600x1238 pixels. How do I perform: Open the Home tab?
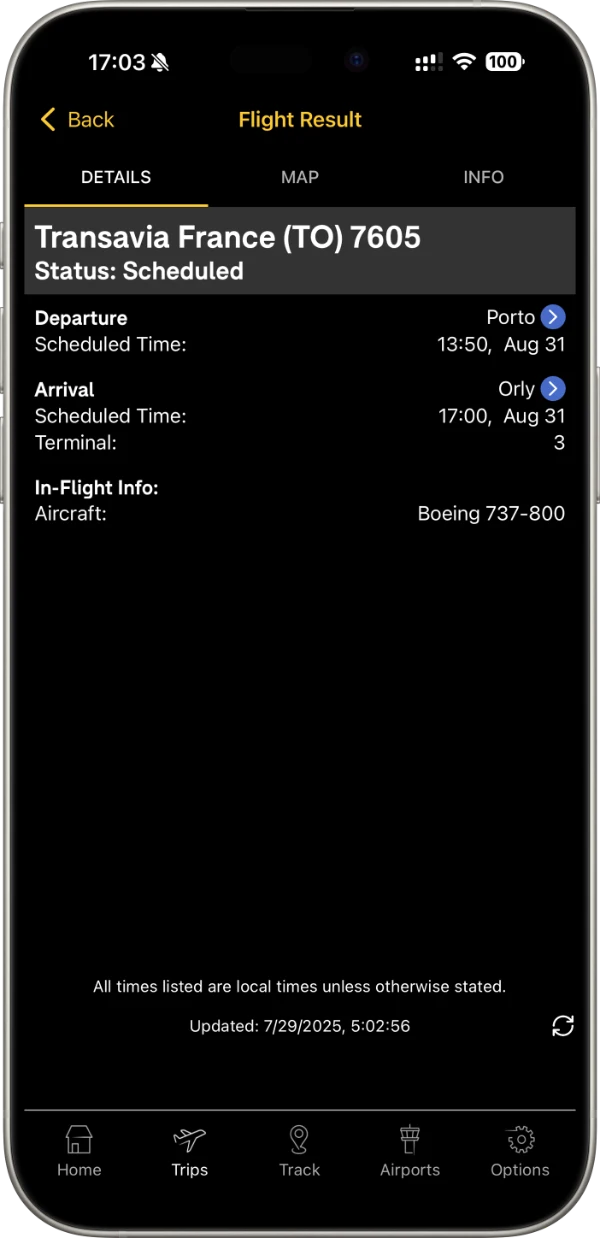click(x=79, y=1151)
